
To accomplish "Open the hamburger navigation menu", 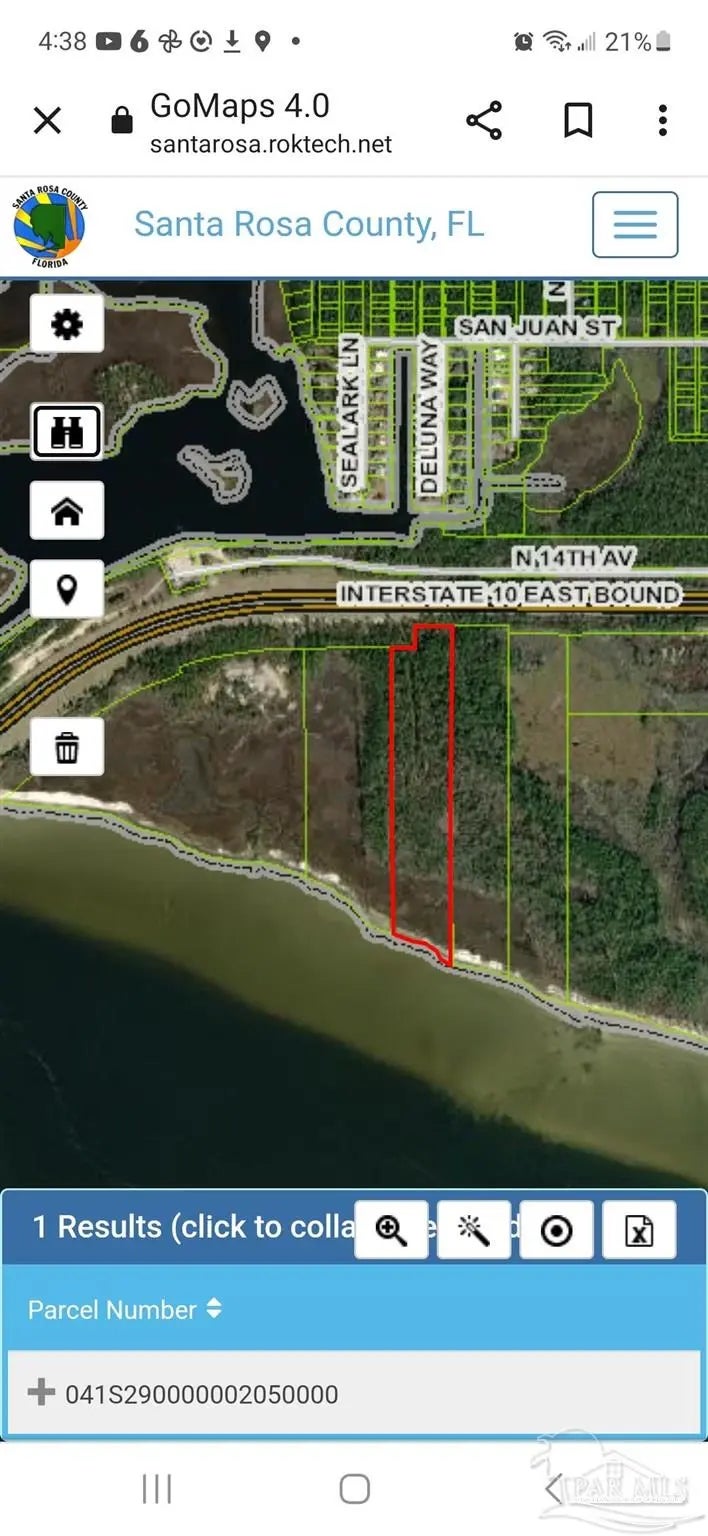I will tap(635, 225).
